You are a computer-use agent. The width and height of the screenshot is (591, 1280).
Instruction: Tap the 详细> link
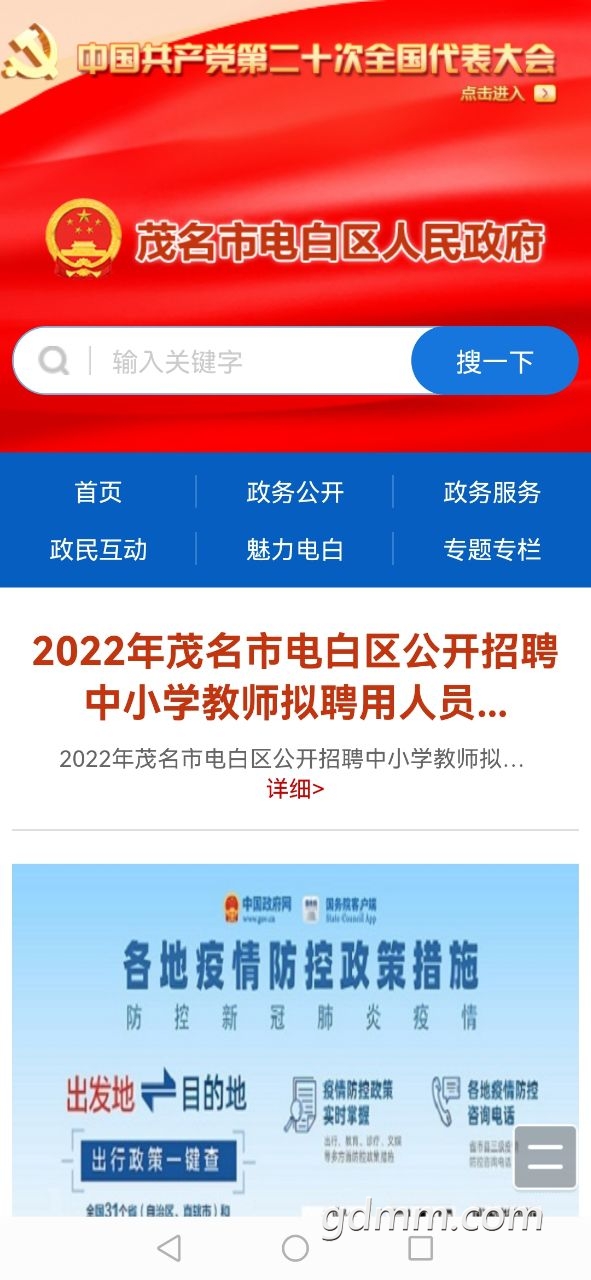coord(295,789)
